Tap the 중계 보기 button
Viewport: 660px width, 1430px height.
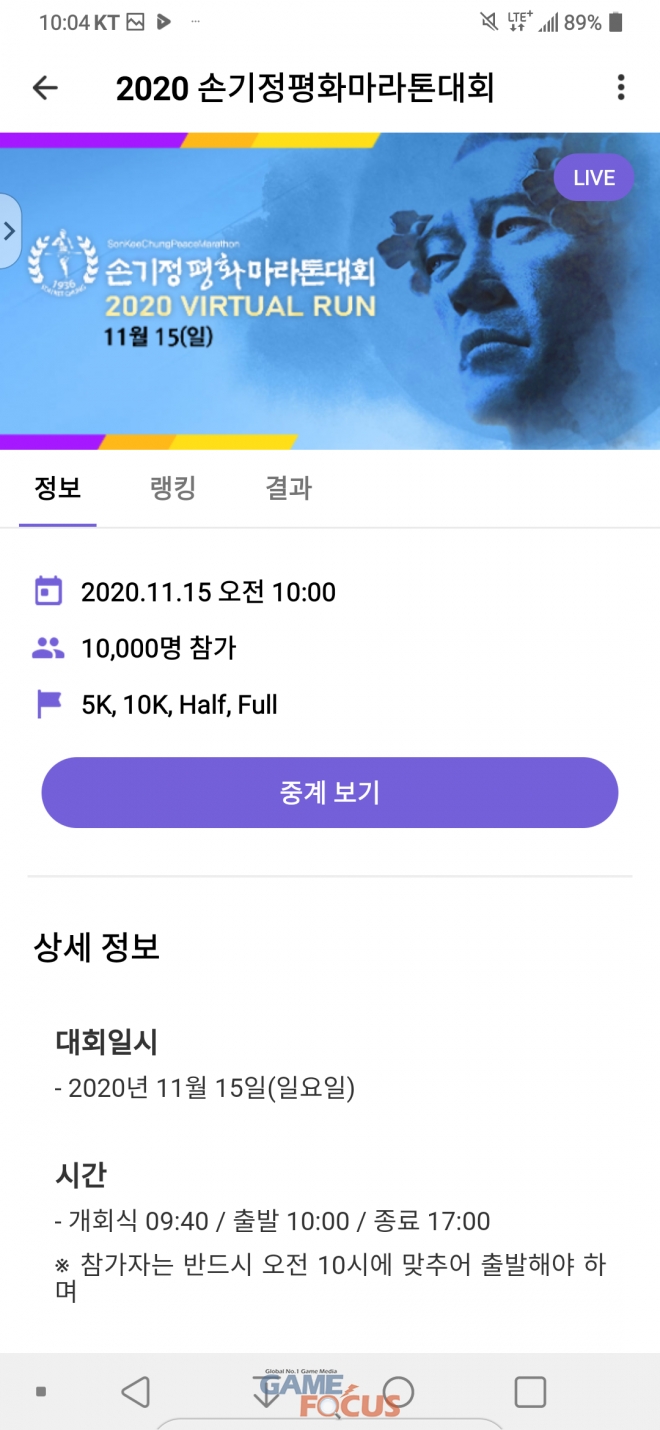click(330, 793)
